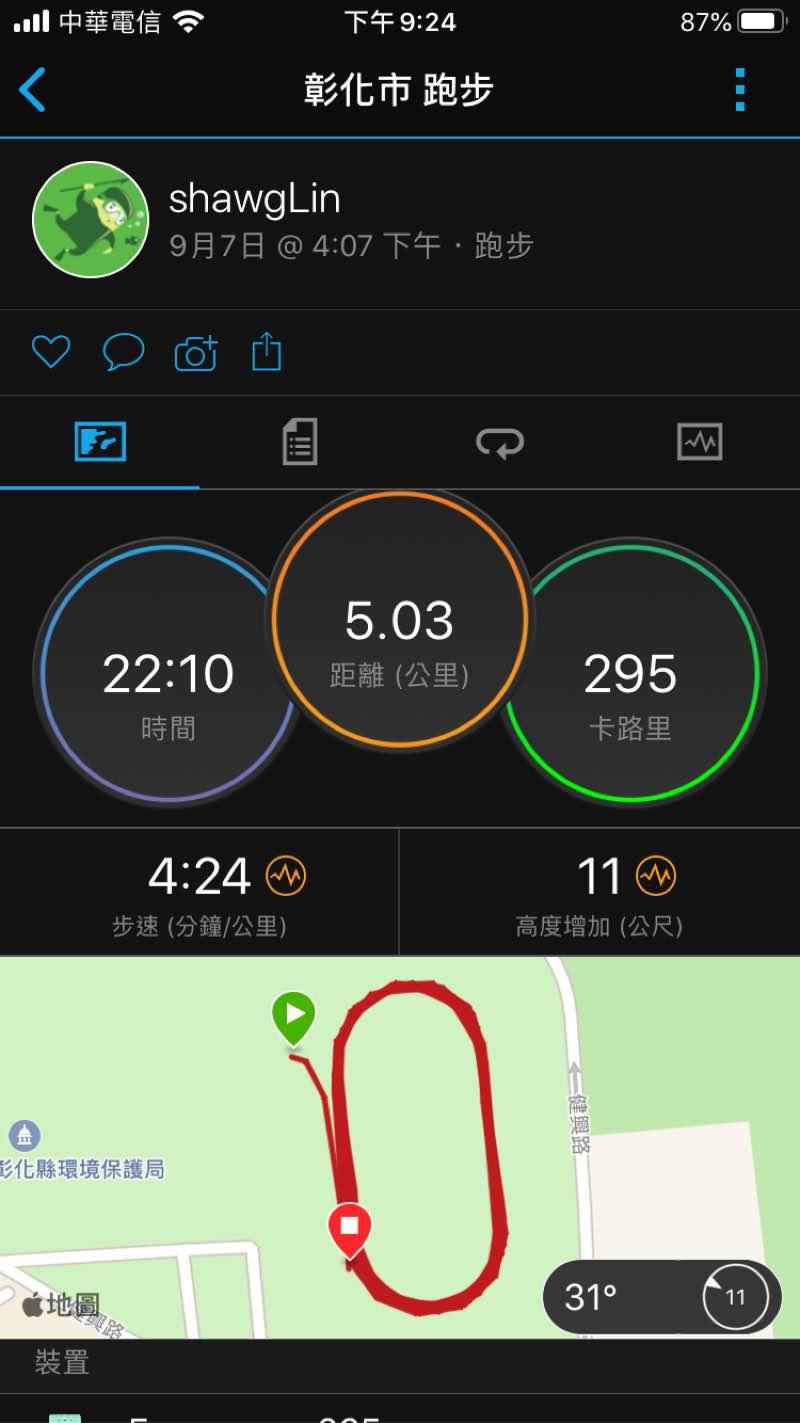View the pace 4:24 insight icon
This screenshot has width=800, height=1423.
286,877
